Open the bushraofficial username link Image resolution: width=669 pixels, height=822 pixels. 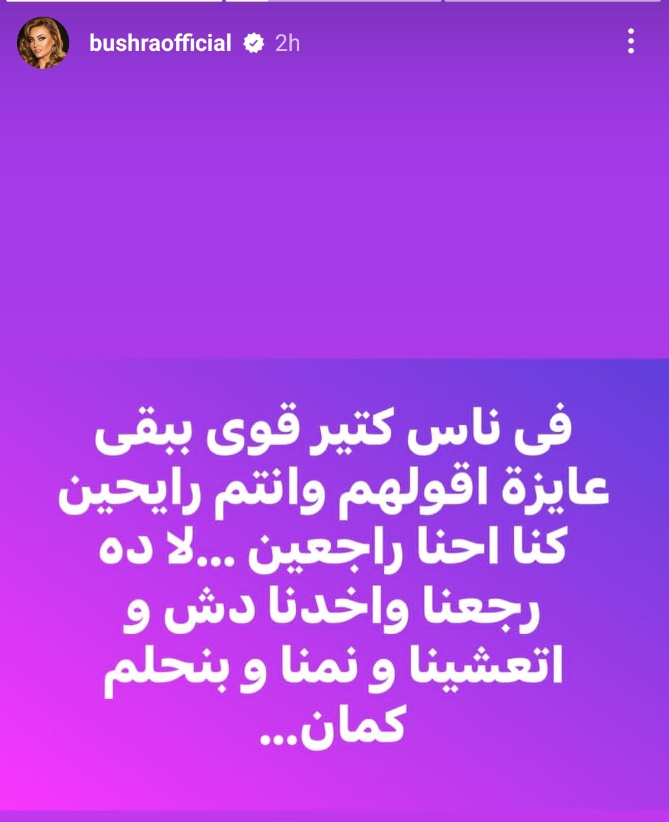(x=160, y=43)
